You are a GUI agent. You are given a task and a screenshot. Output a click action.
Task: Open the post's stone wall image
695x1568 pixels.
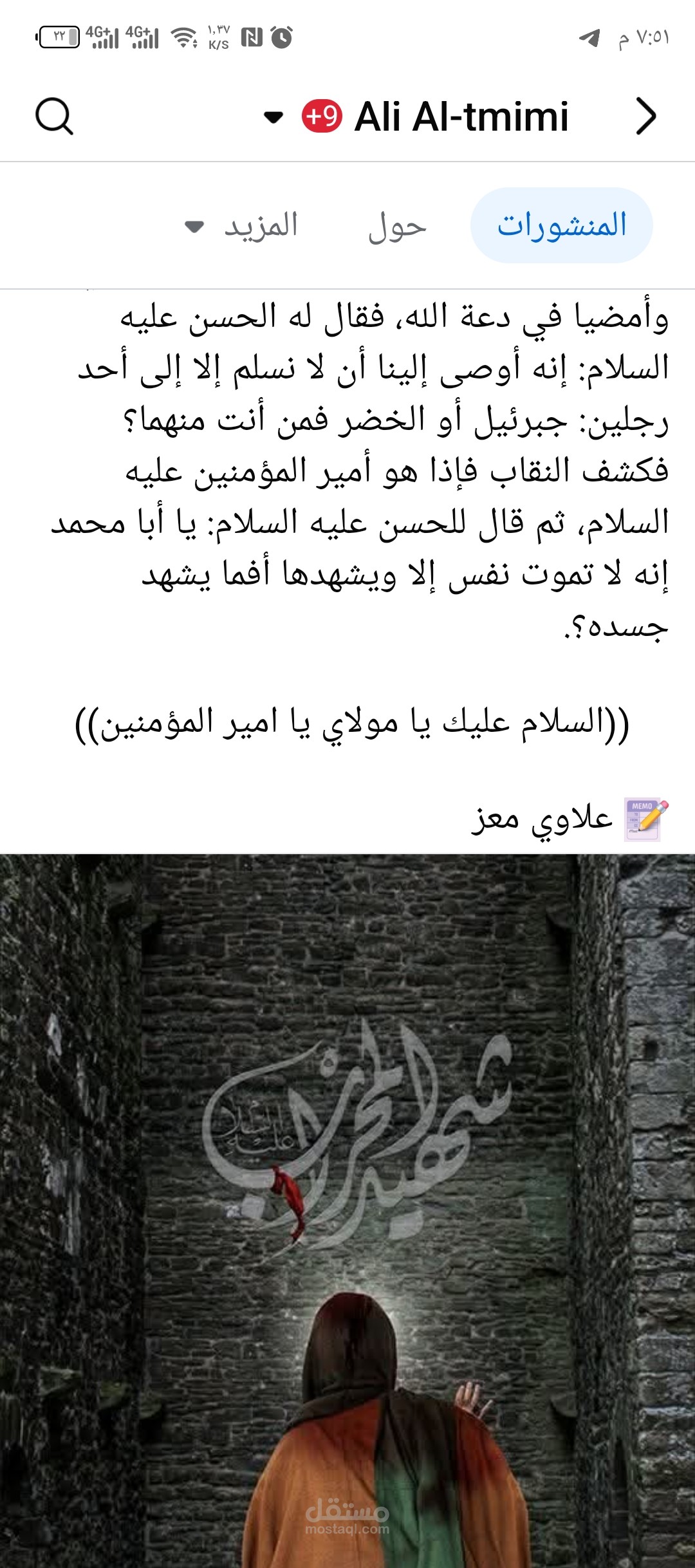pos(347,1211)
